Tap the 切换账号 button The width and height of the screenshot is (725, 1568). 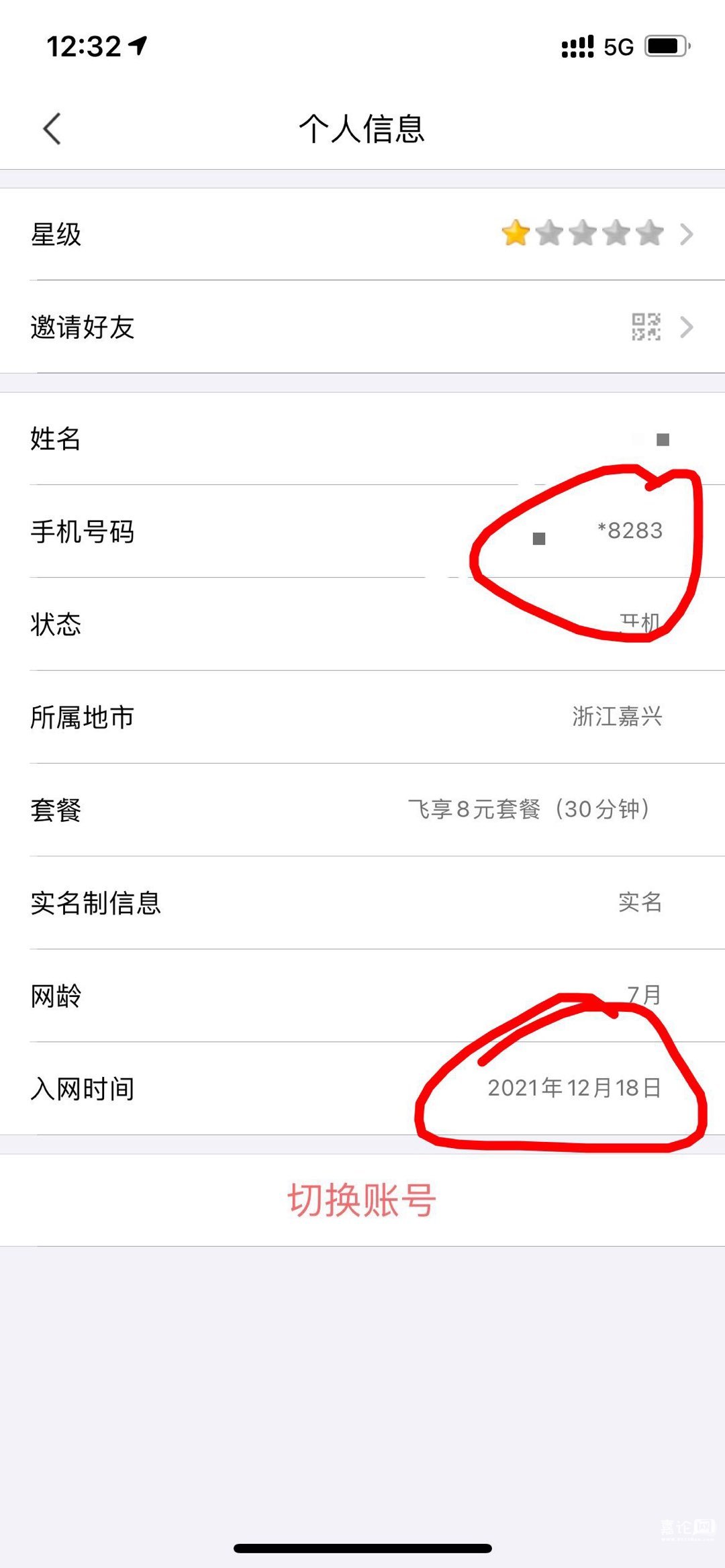[362, 1200]
